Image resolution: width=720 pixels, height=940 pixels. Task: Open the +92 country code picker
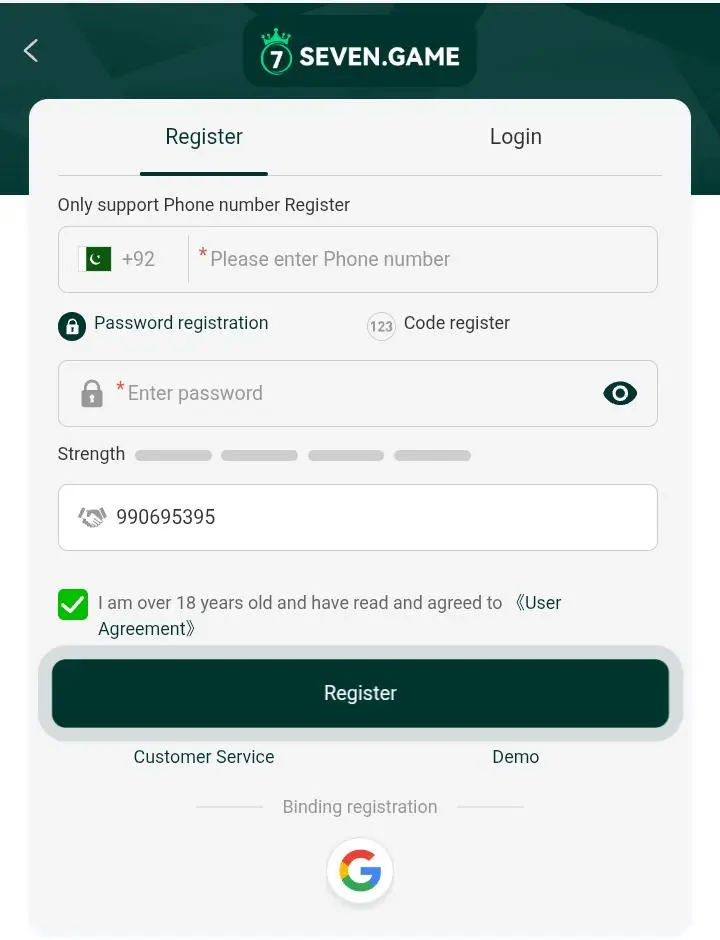coord(120,259)
